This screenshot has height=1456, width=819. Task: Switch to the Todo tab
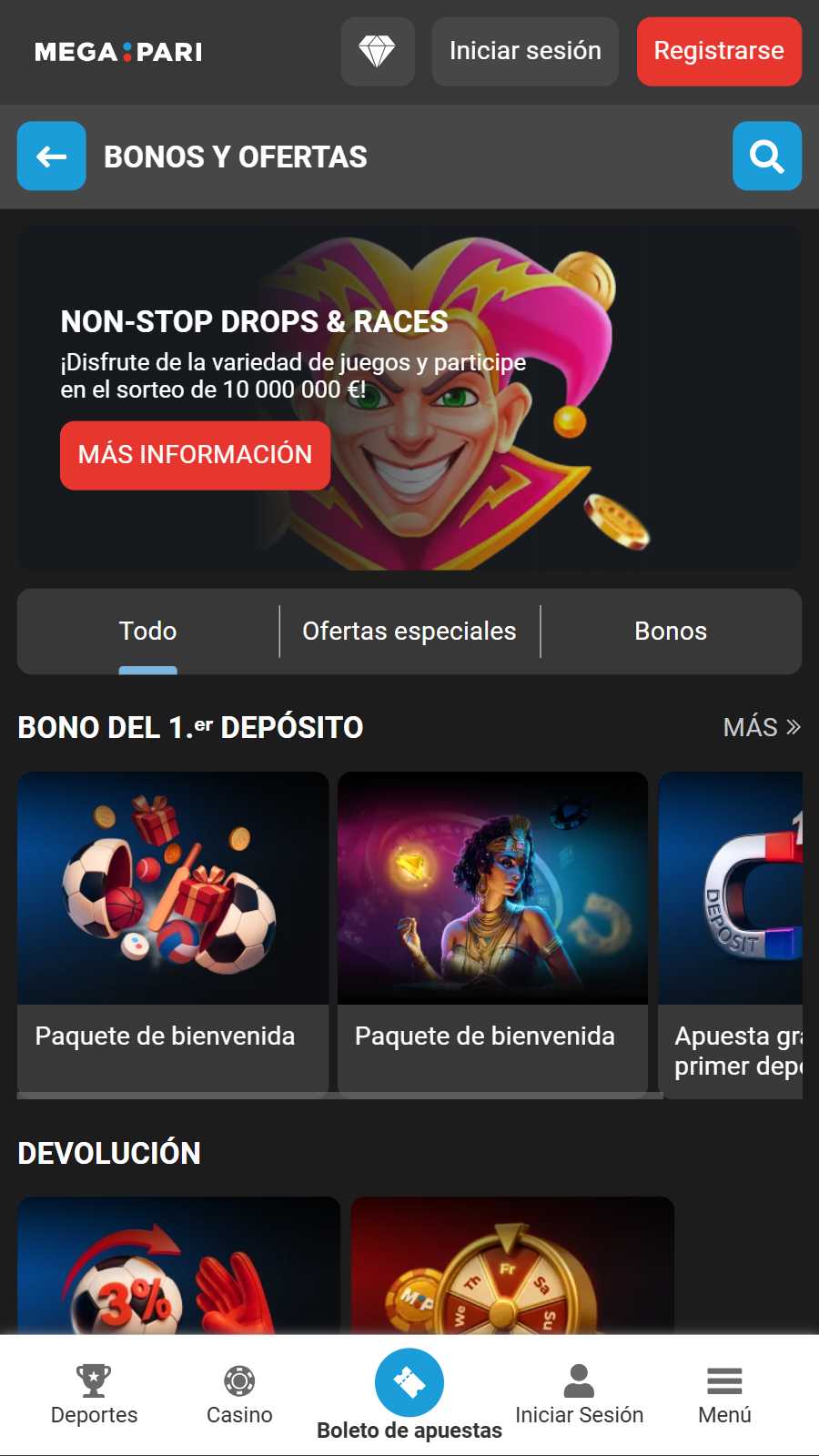point(147,632)
